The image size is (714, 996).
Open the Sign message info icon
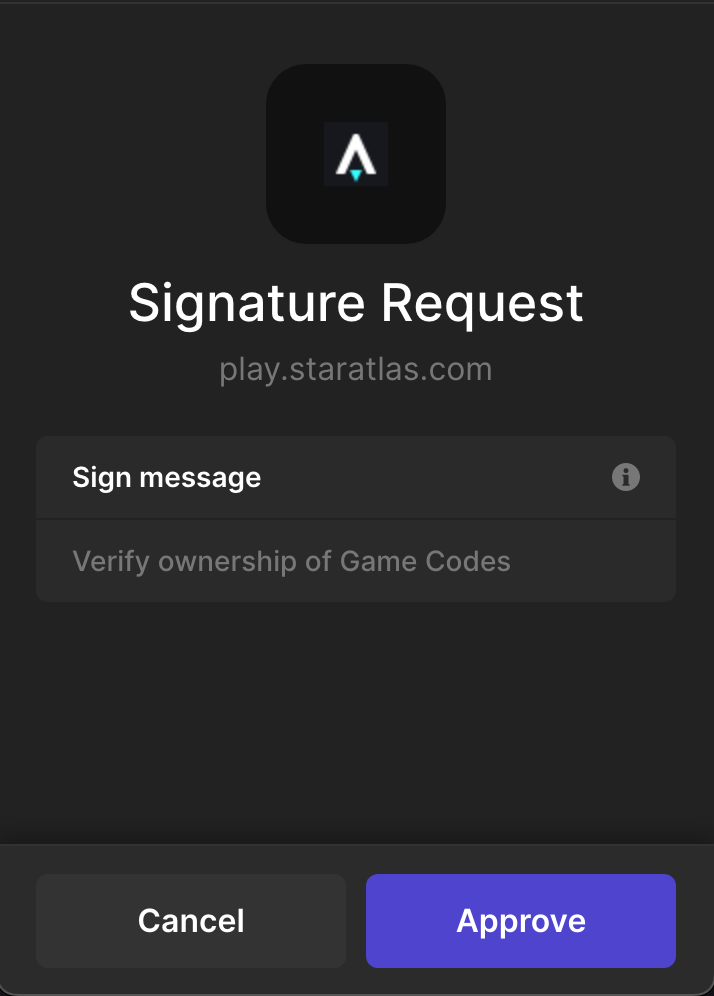[x=626, y=477]
